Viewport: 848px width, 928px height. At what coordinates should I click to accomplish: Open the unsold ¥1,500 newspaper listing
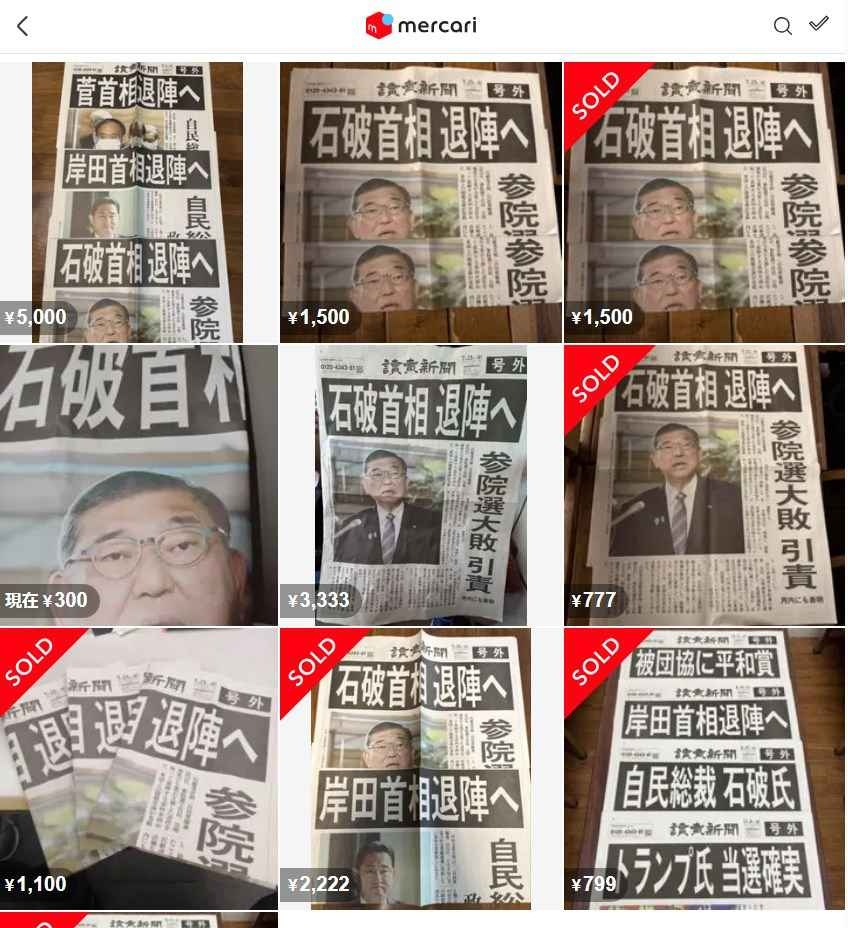coord(420,202)
